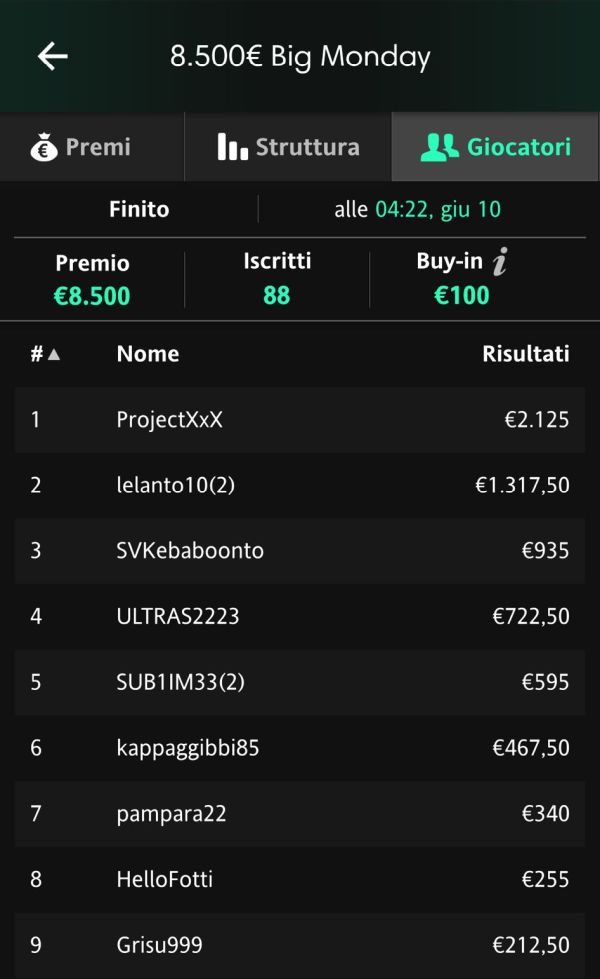Go back using the arrow icon

(52, 56)
